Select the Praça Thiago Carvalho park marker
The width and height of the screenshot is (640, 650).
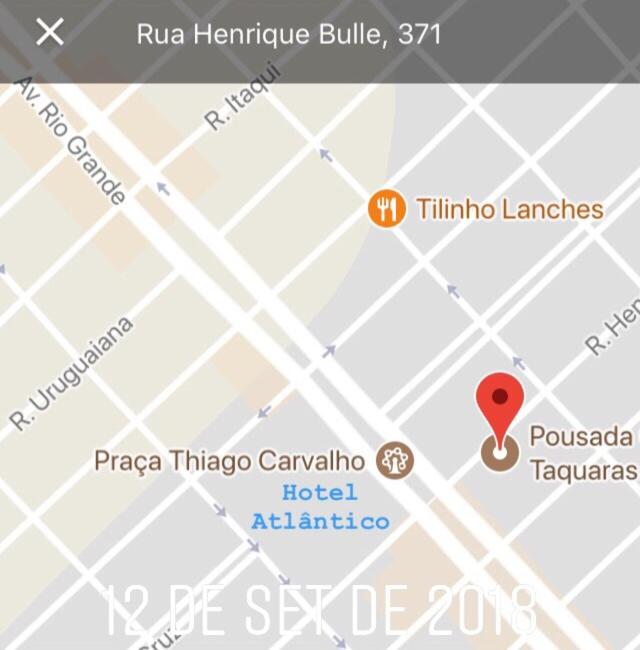394,460
